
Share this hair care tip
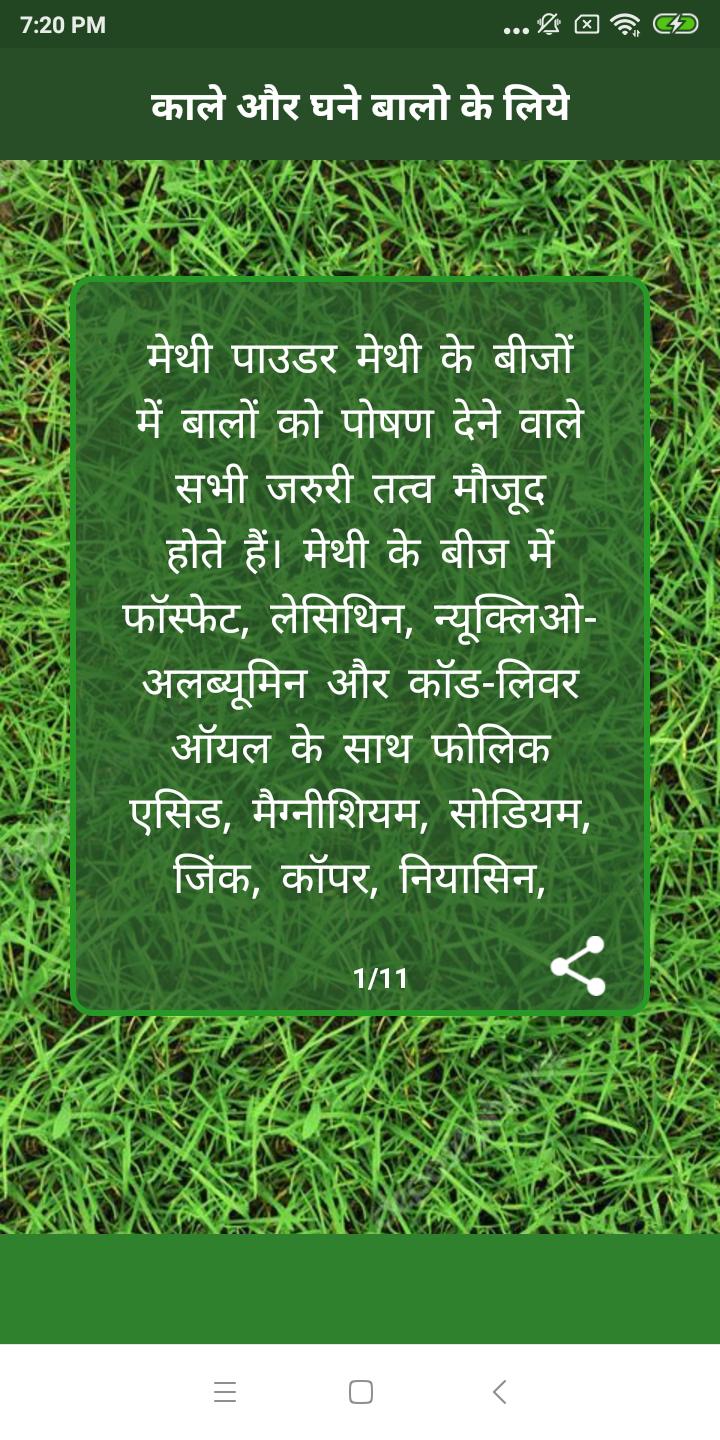[x=577, y=966]
